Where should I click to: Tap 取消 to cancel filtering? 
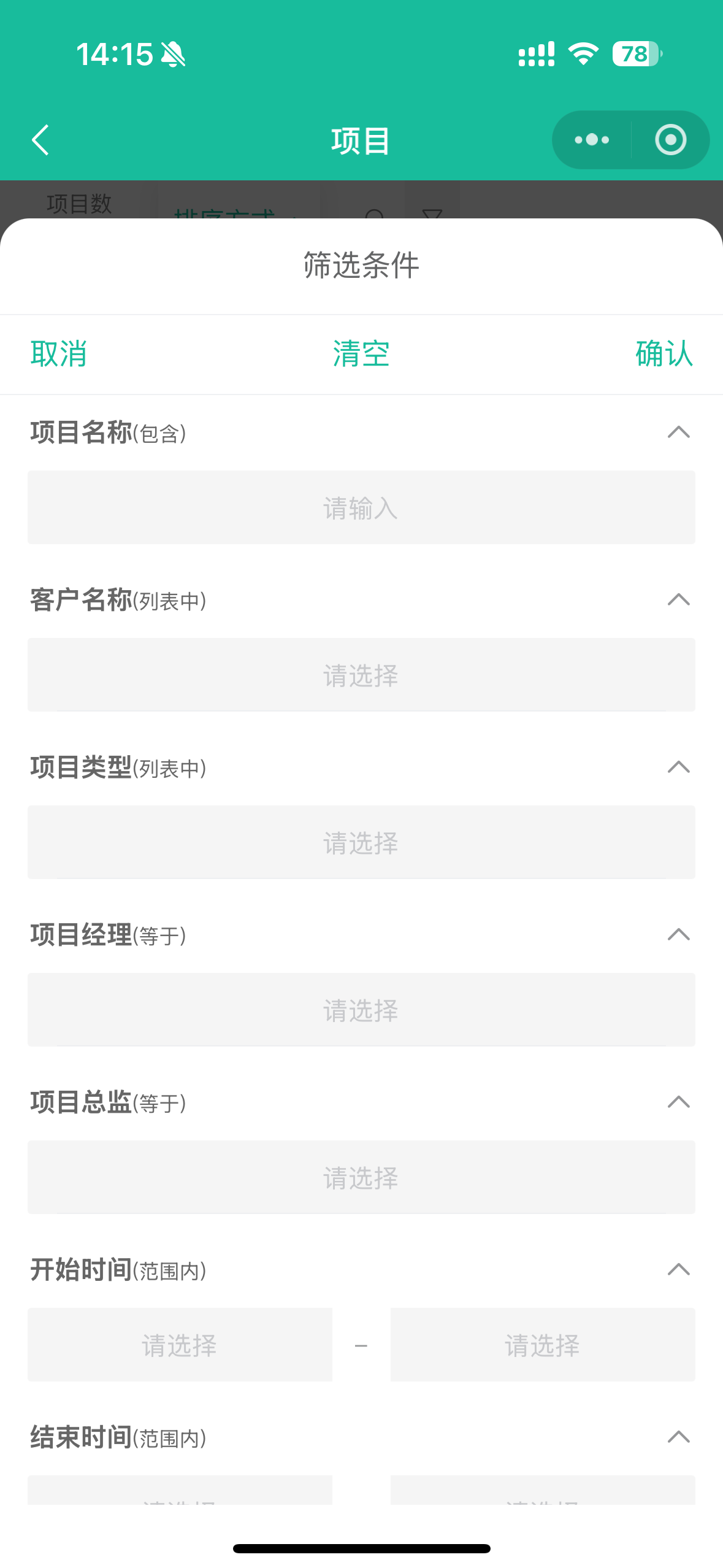coord(59,354)
